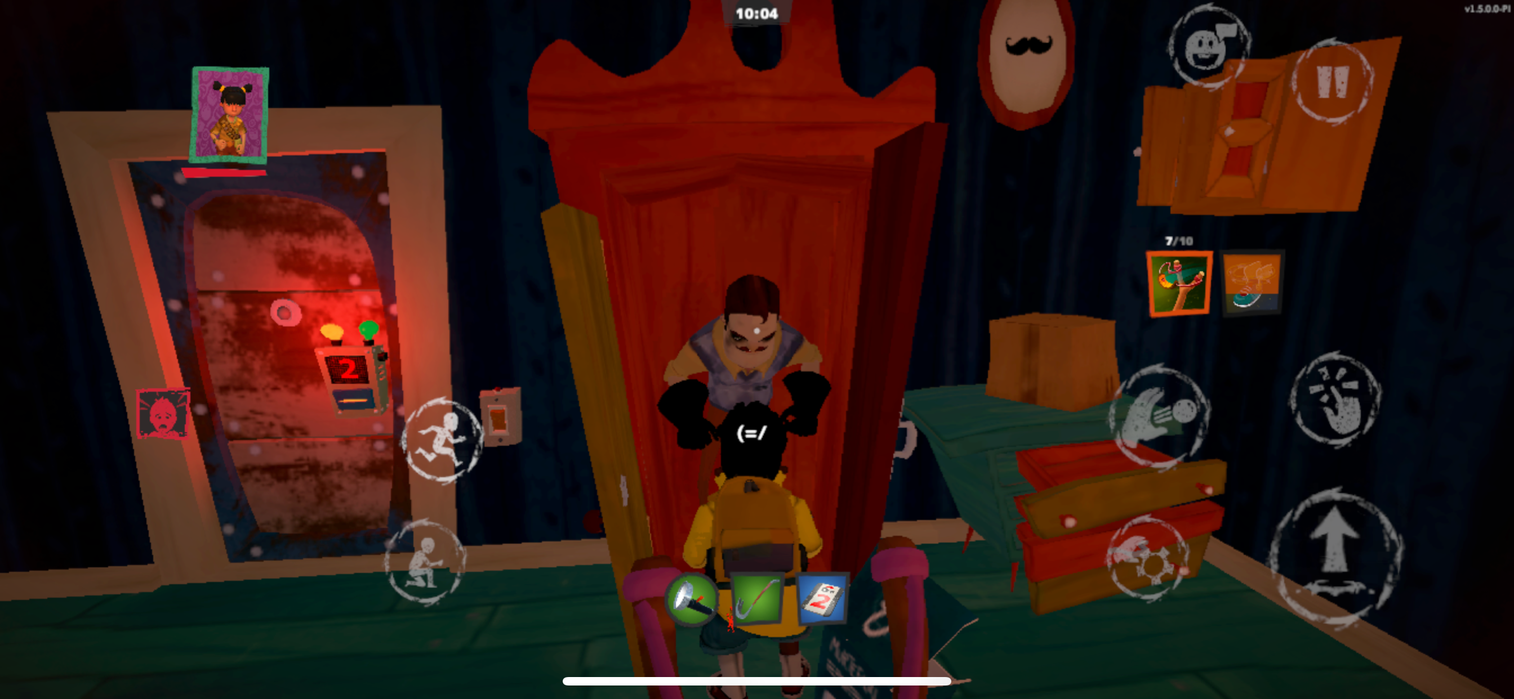Tap the hand-and-gear action button
Viewport: 1514px width, 699px height.
coord(1147,557)
